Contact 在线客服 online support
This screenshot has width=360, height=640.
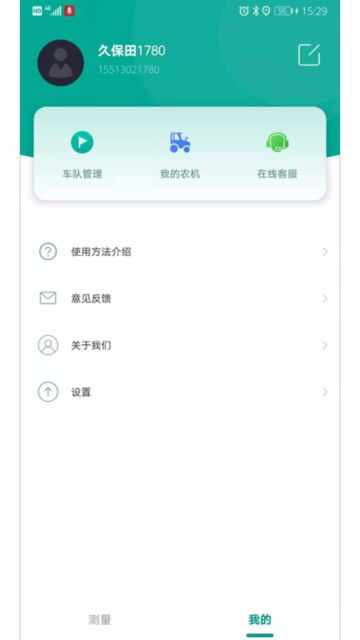tap(277, 155)
